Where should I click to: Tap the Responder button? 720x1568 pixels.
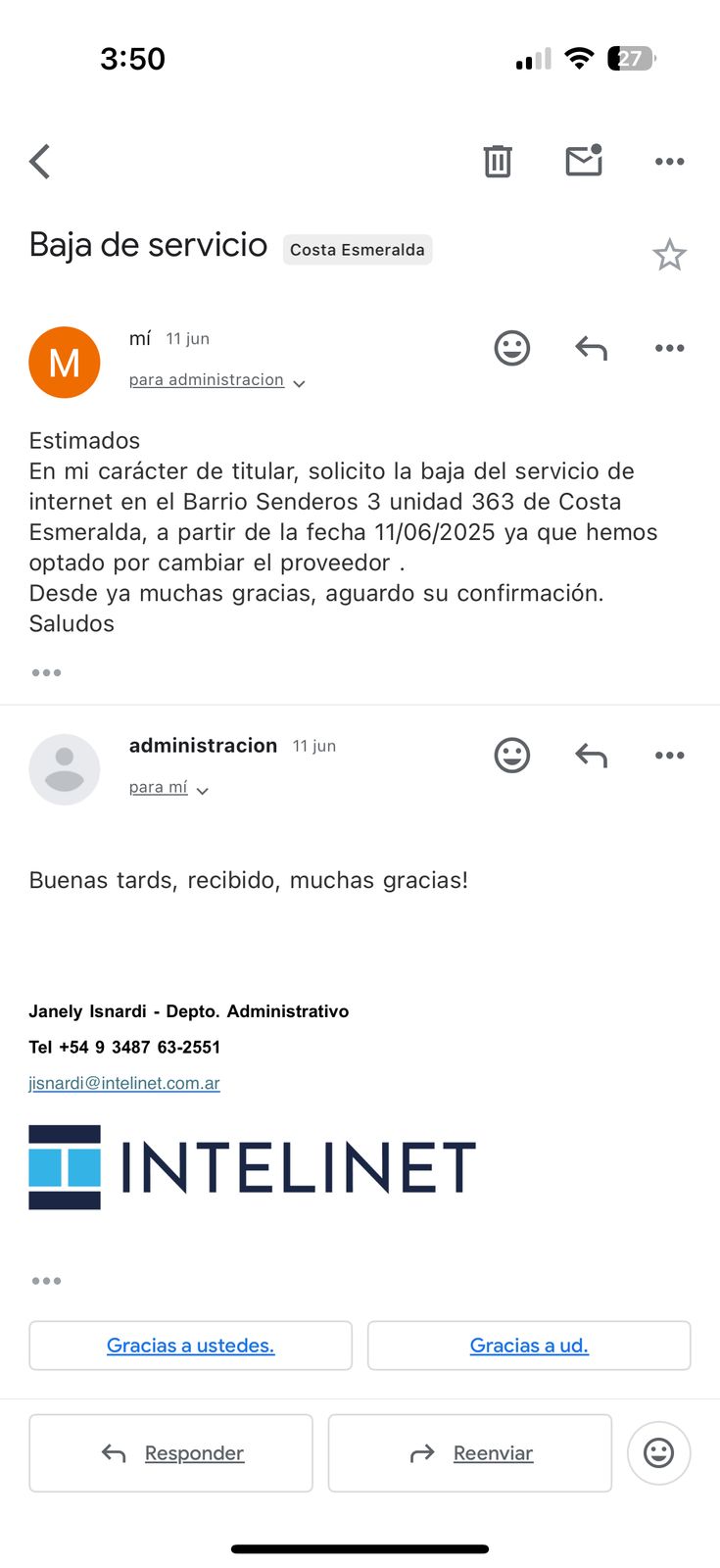(x=171, y=1453)
